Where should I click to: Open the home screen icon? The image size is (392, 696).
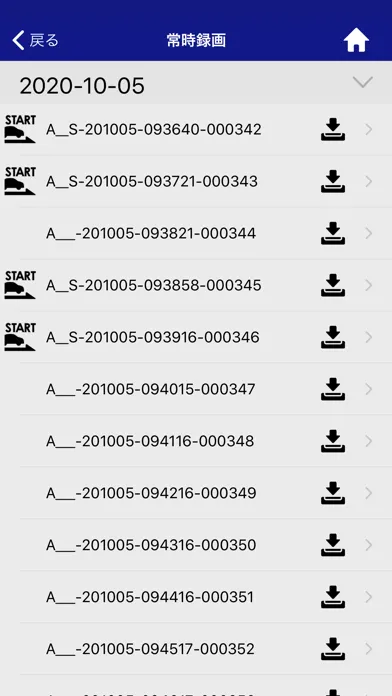(356, 40)
